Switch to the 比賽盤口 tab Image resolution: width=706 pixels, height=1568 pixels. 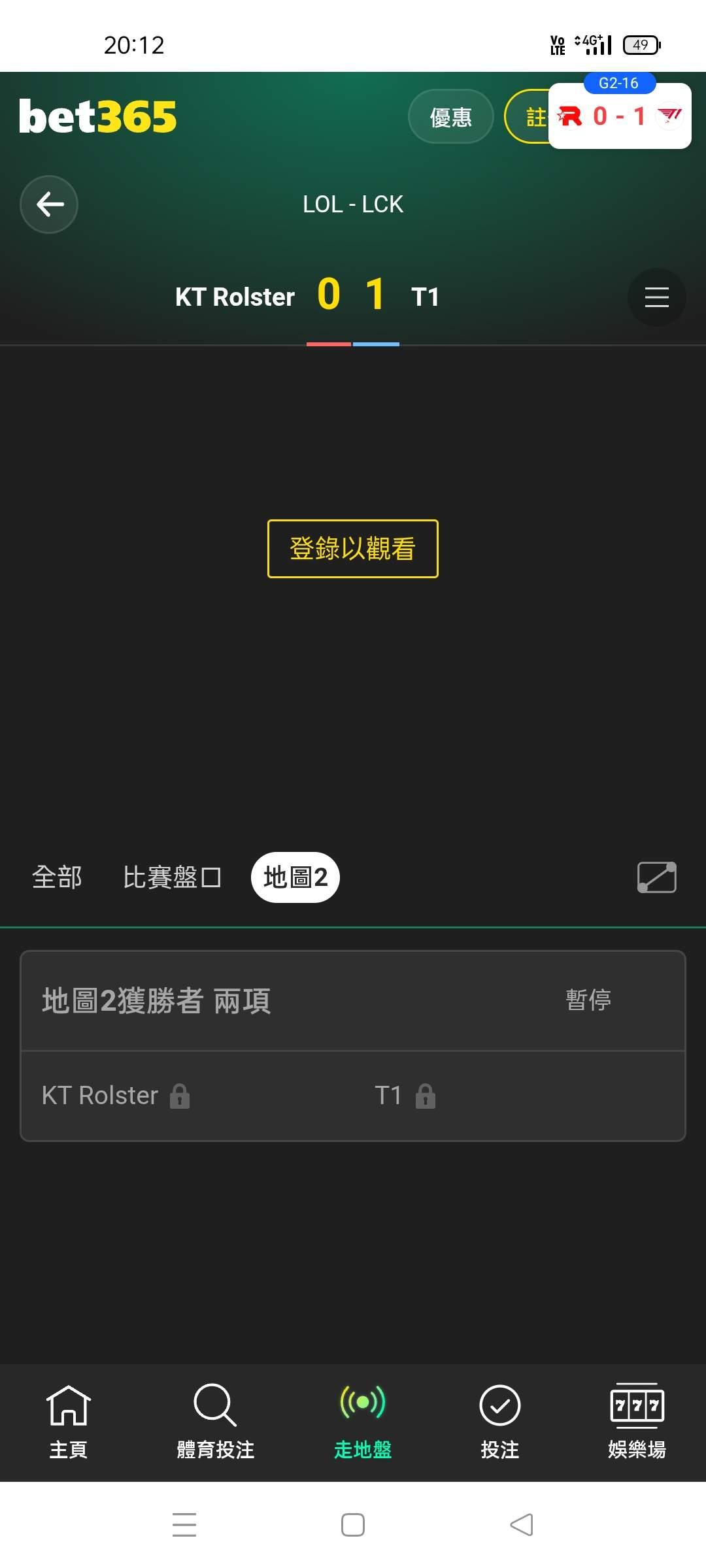(x=172, y=877)
